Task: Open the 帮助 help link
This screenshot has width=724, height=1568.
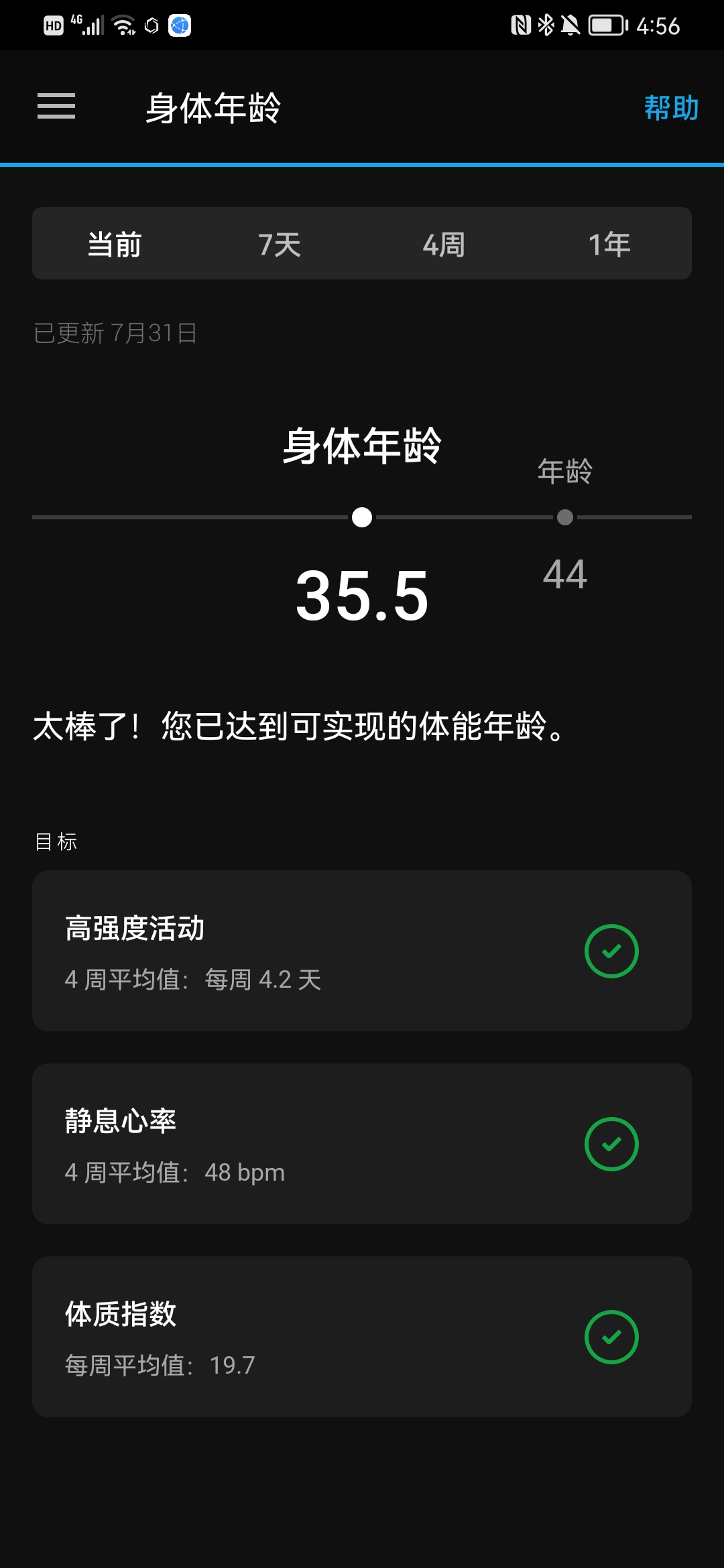Action: coord(671,106)
